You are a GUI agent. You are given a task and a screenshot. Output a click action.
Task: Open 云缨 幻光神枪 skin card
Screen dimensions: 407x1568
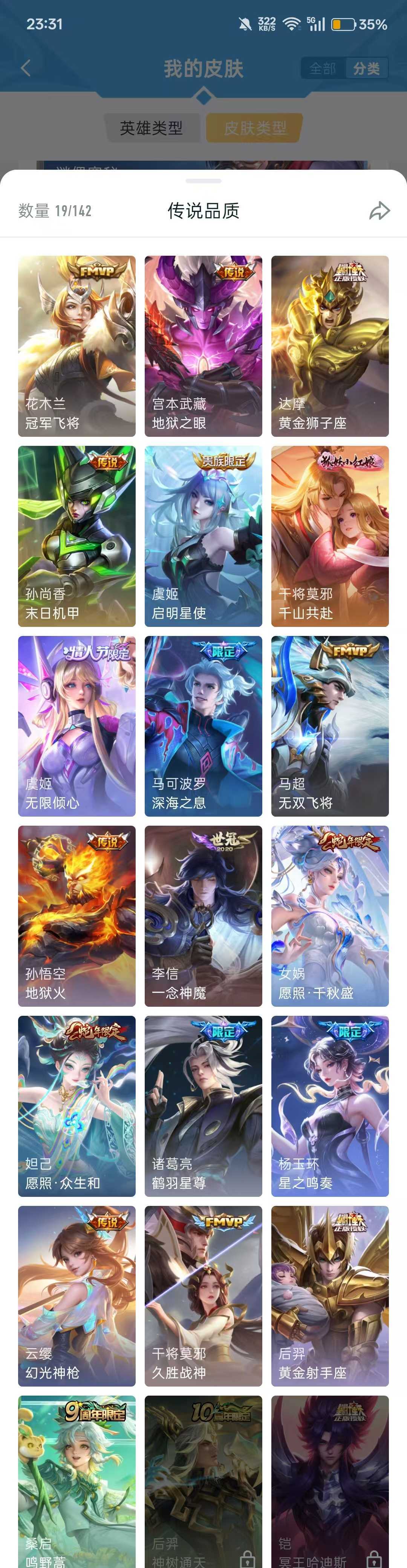coord(77,1295)
